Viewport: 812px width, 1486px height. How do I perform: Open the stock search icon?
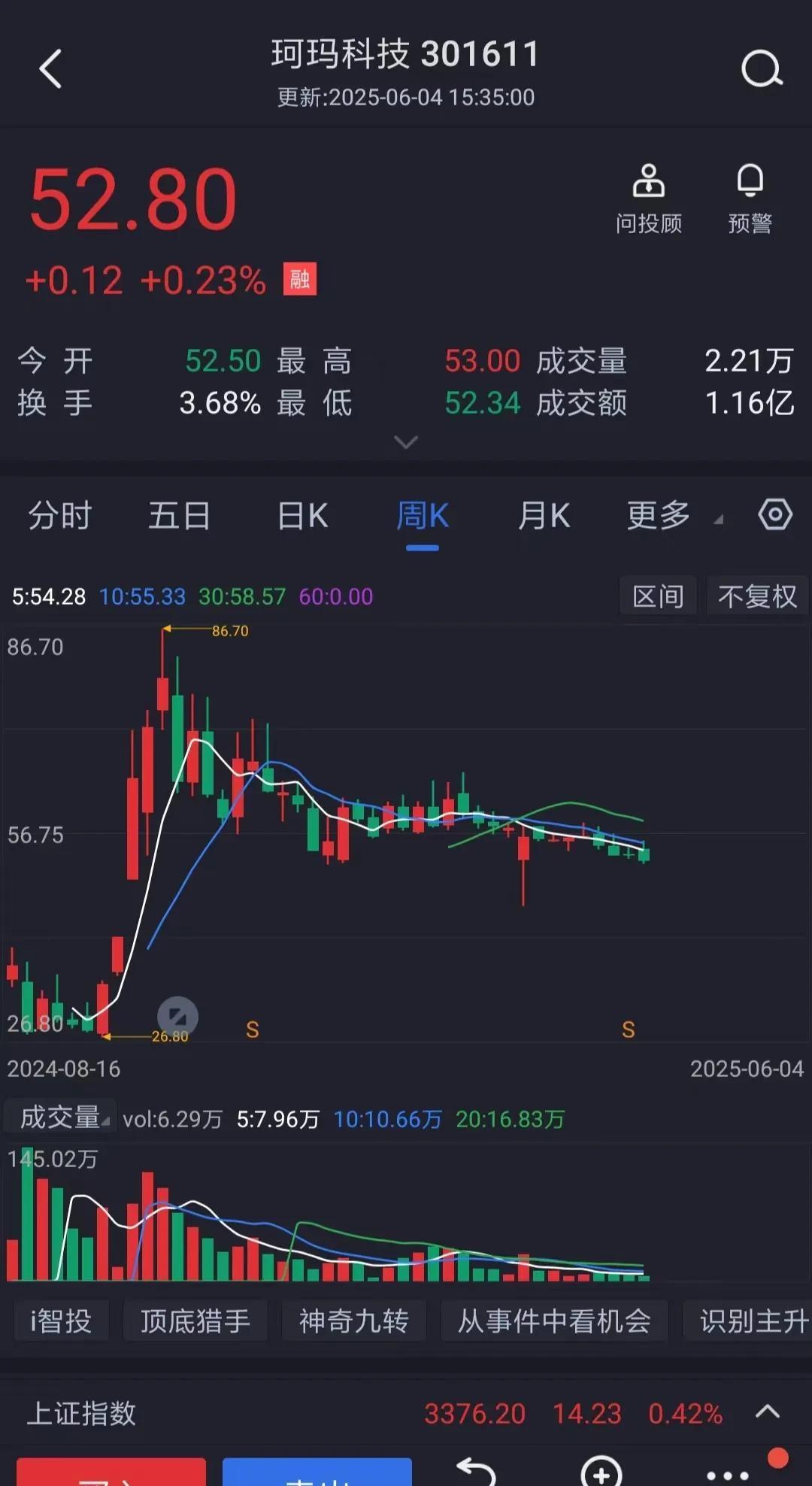(762, 69)
